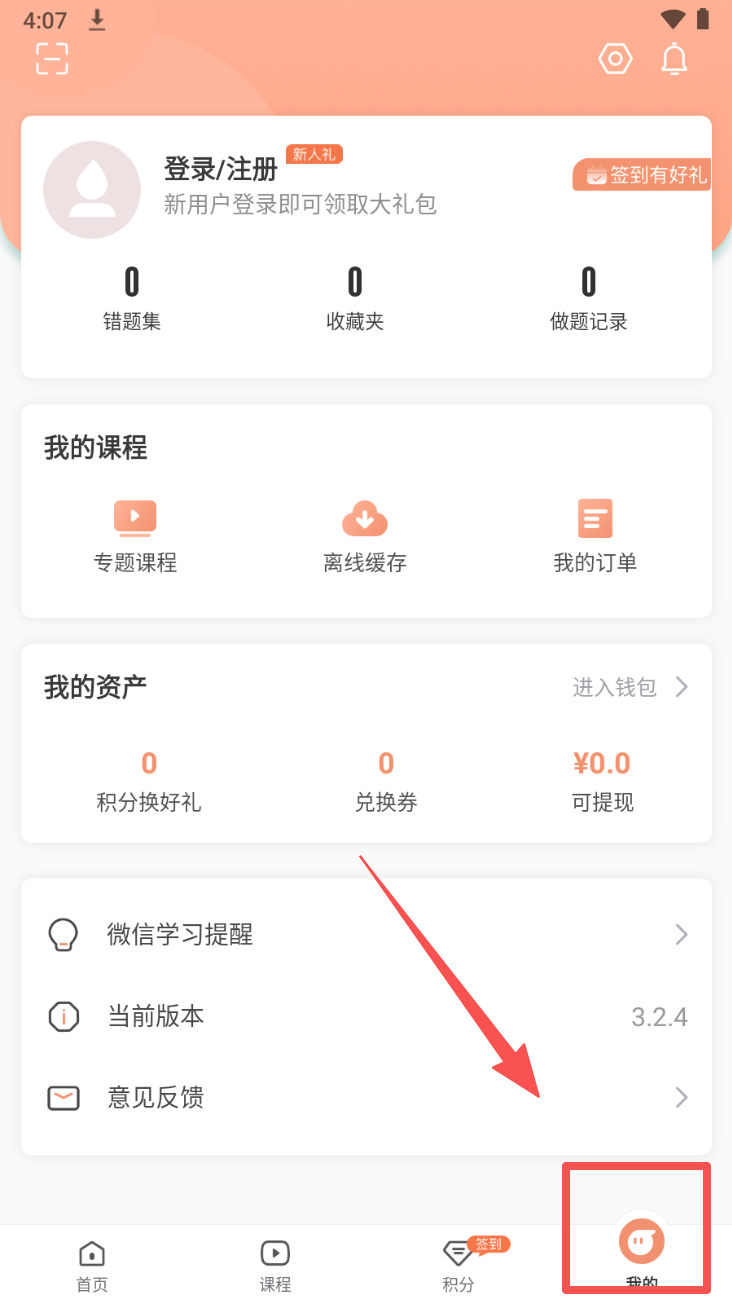Tap 登录/注册 to sign in
This screenshot has width=732, height=1304.
point(221,169)
